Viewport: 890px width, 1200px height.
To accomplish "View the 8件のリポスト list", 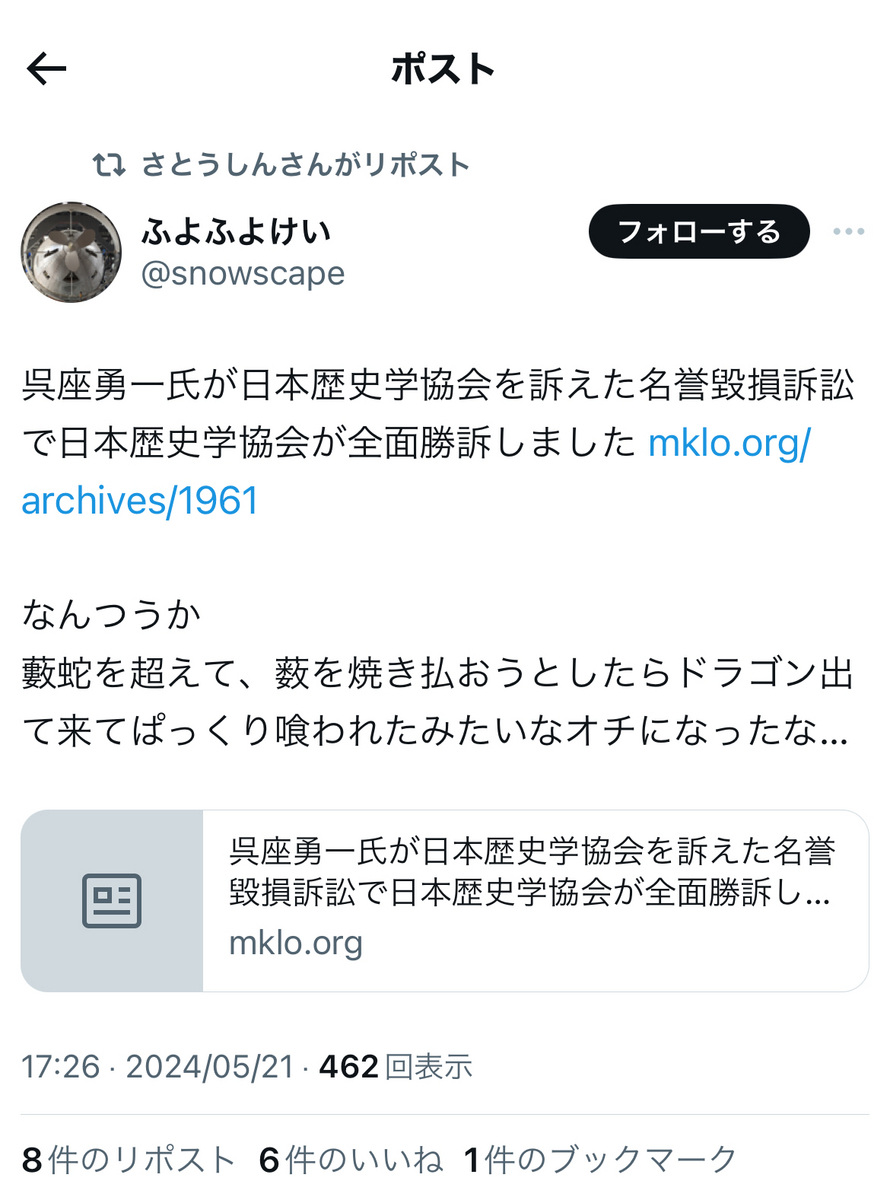I will pos(128,1160).
